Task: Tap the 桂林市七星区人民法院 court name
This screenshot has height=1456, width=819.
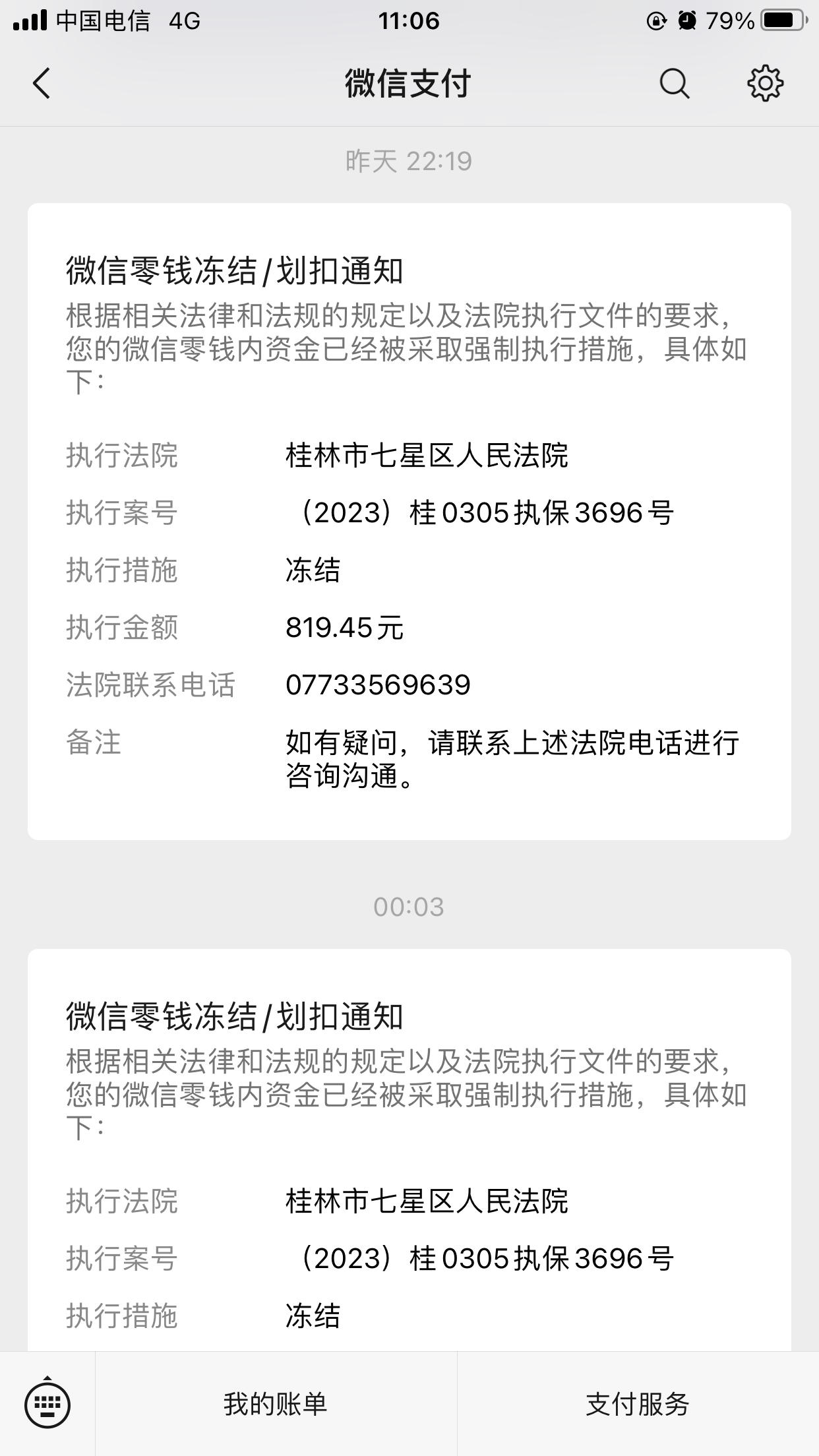Action: point(427,456)
